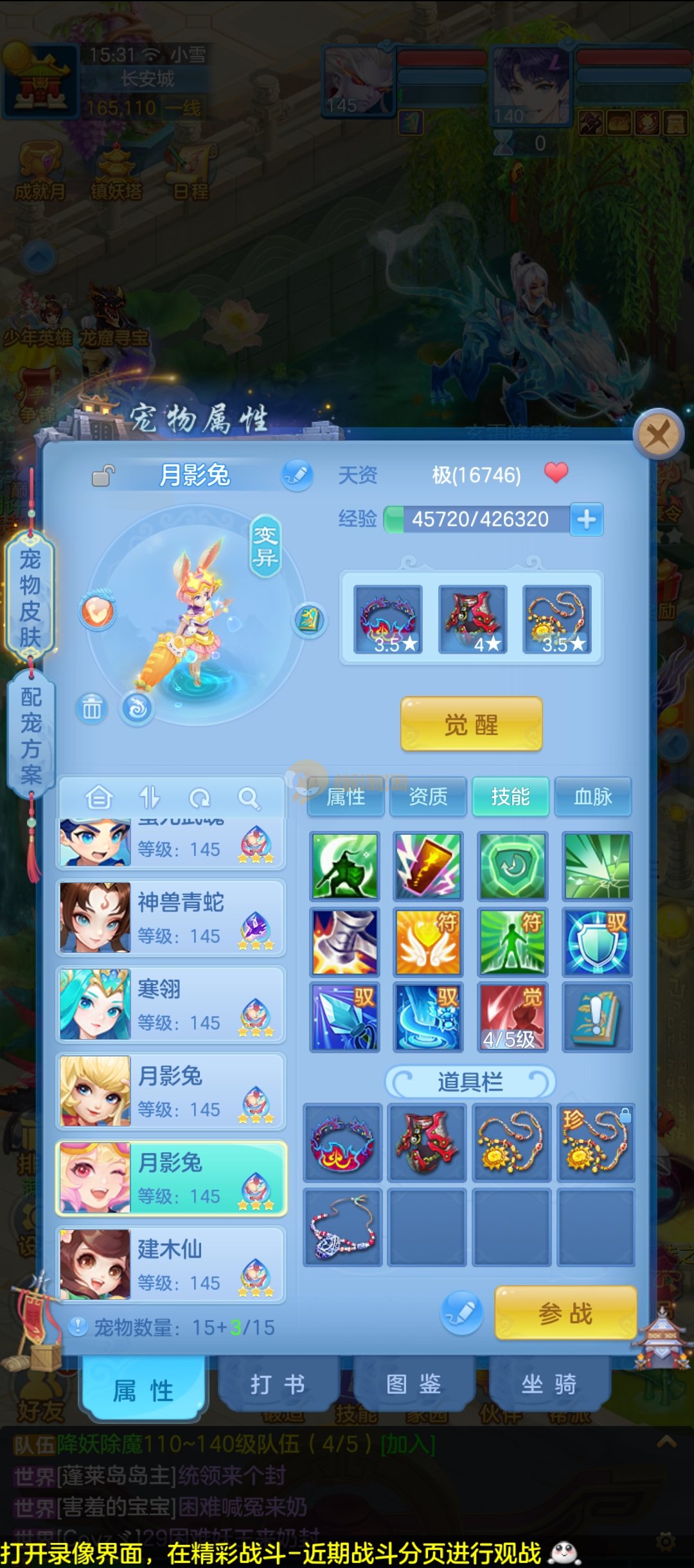Select pet 寒翎 in the list

[171, 1004]
